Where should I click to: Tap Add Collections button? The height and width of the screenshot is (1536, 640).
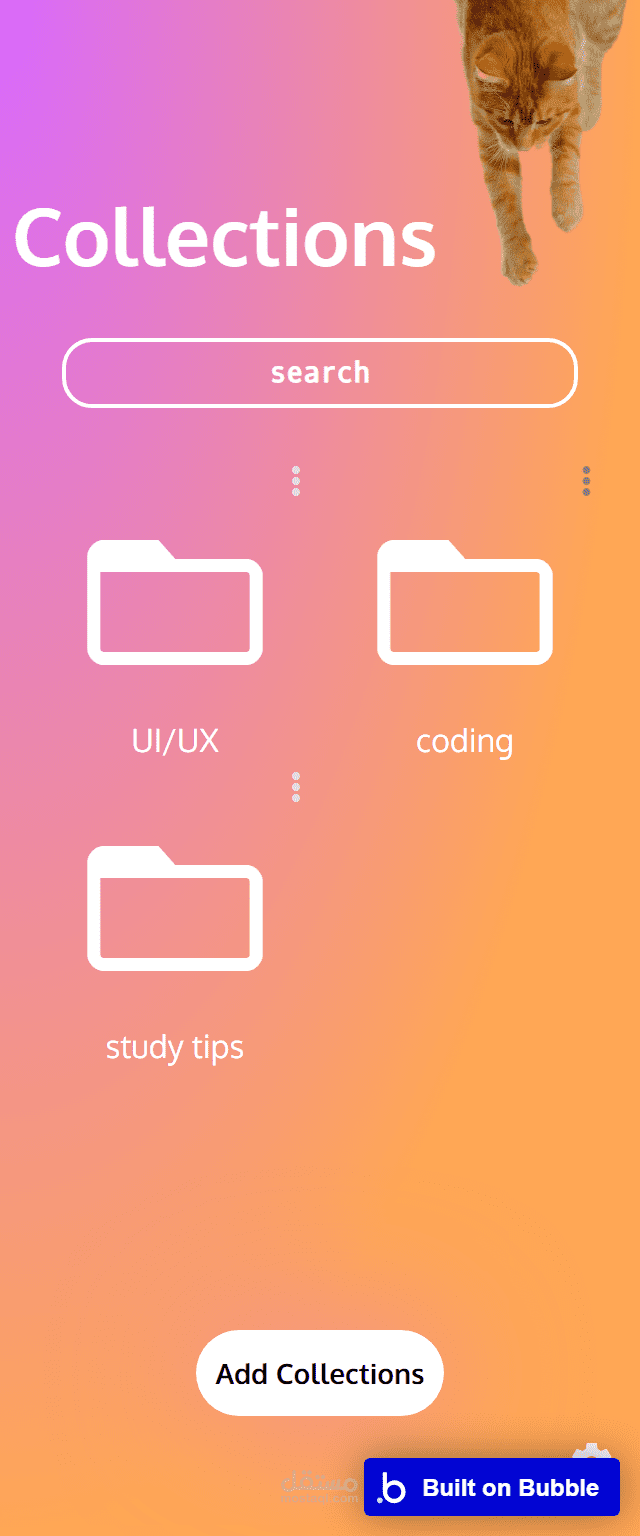pos(320,1373)
